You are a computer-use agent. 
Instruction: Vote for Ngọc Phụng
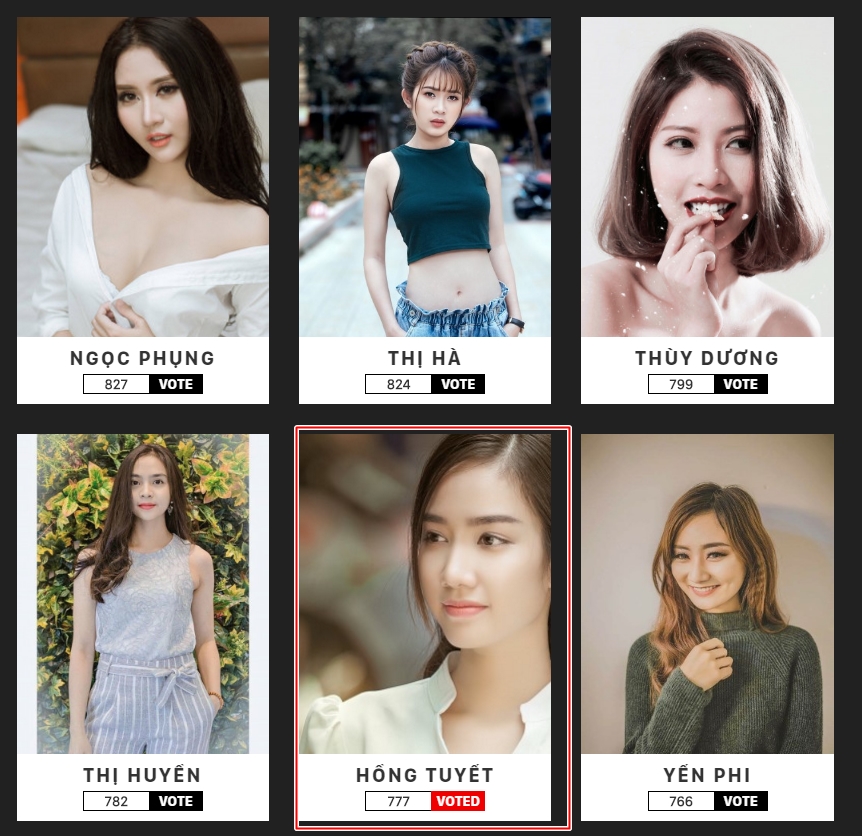[x=176, y=384]
